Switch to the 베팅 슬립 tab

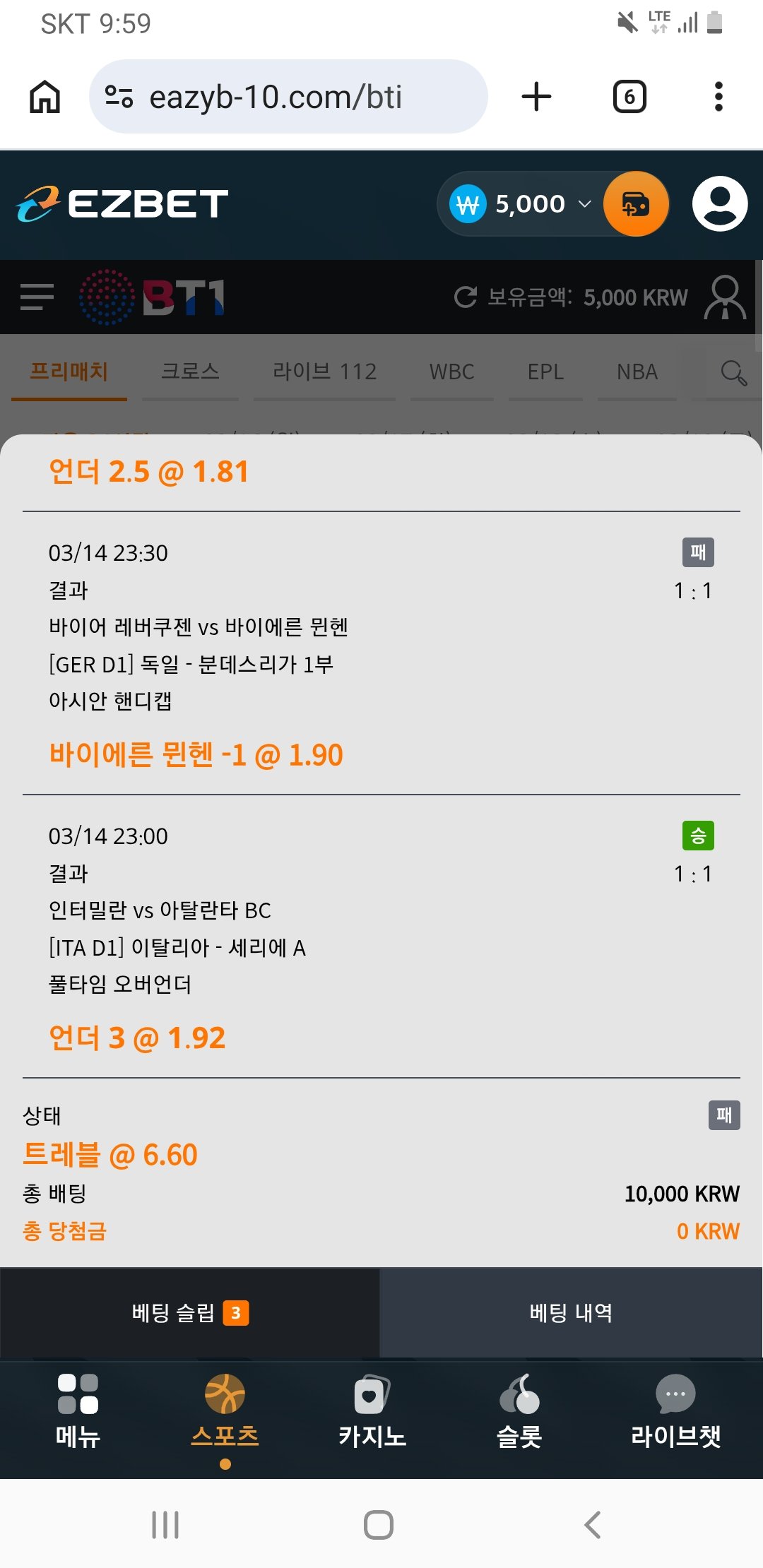click(x=189, y=1313)
